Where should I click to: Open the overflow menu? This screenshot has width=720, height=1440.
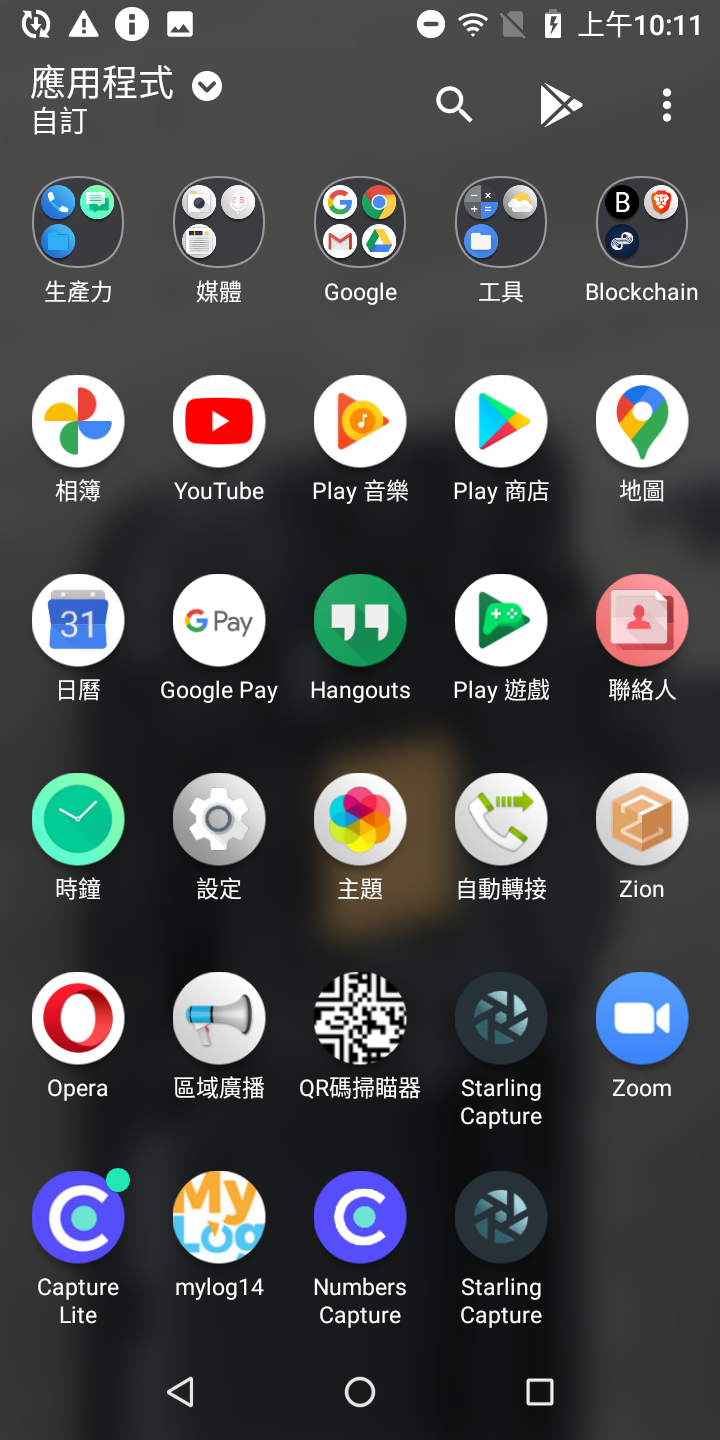pos(666,104)
